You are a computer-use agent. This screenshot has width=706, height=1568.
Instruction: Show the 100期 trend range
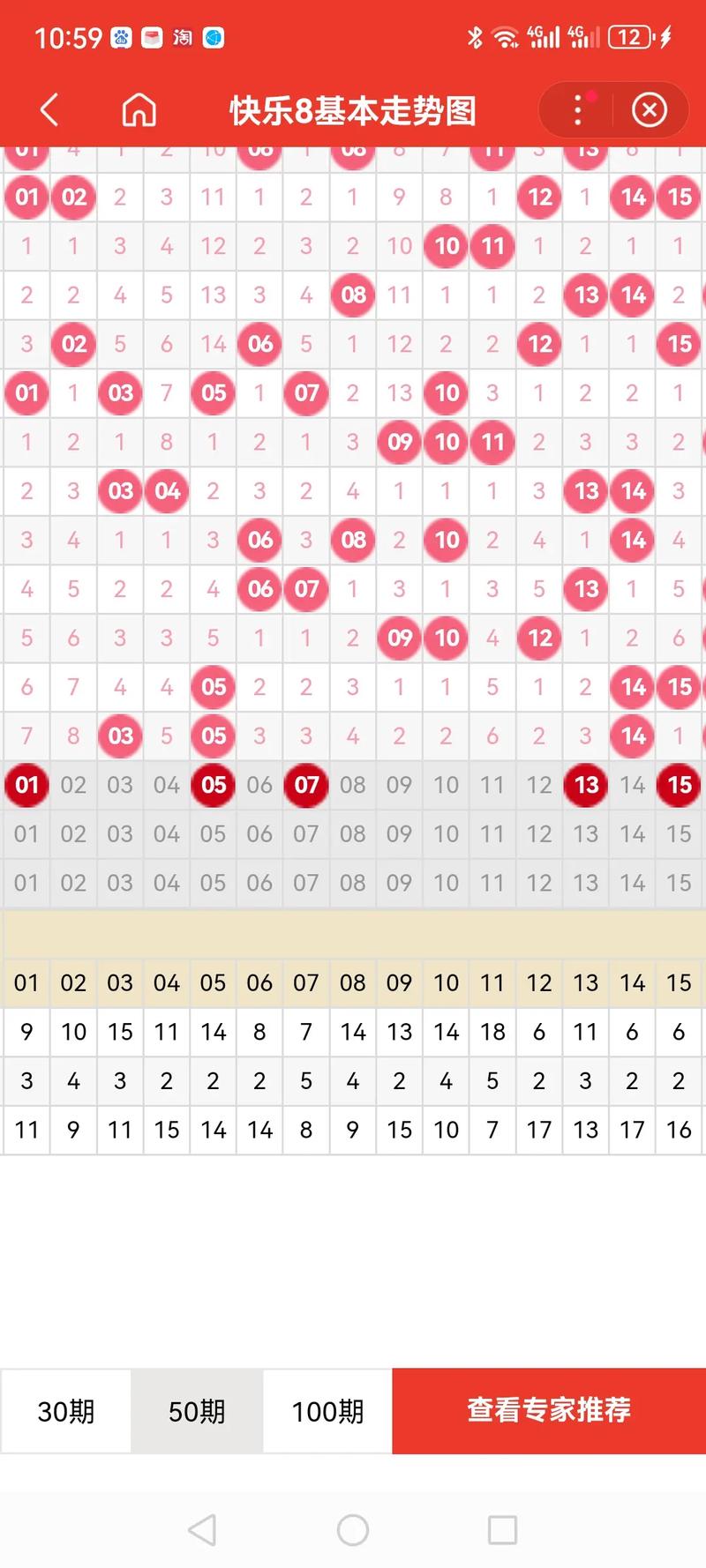[x=327, y=1411]
